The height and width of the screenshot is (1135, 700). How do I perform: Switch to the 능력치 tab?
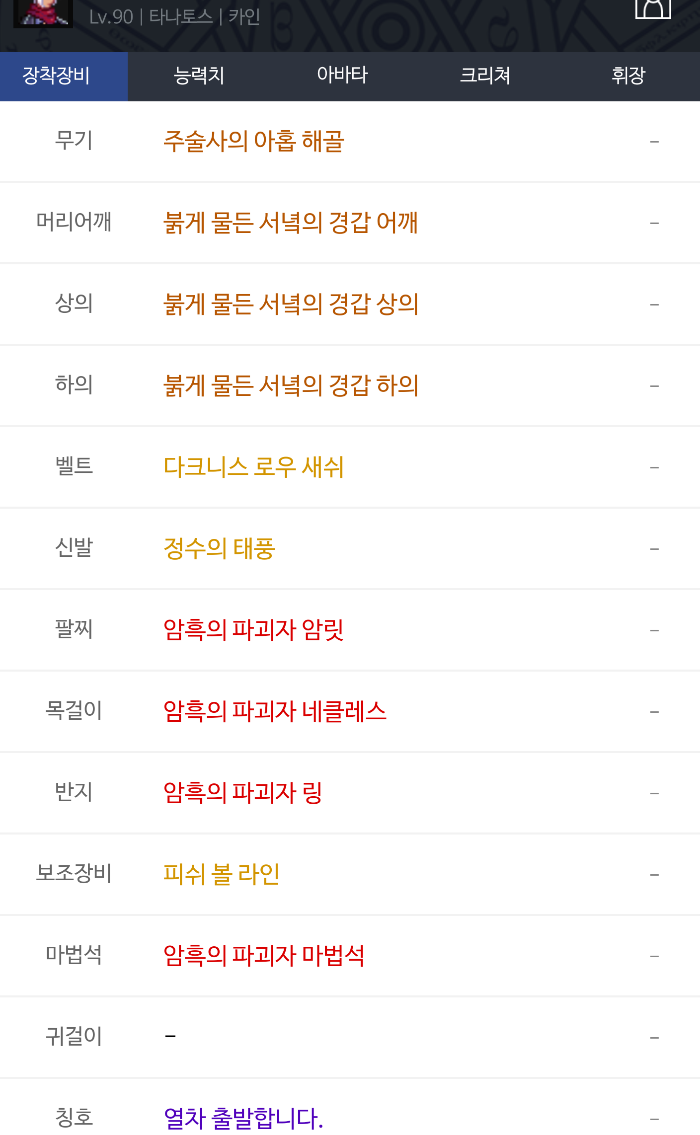pyautogui.click(x=199, y=76)
